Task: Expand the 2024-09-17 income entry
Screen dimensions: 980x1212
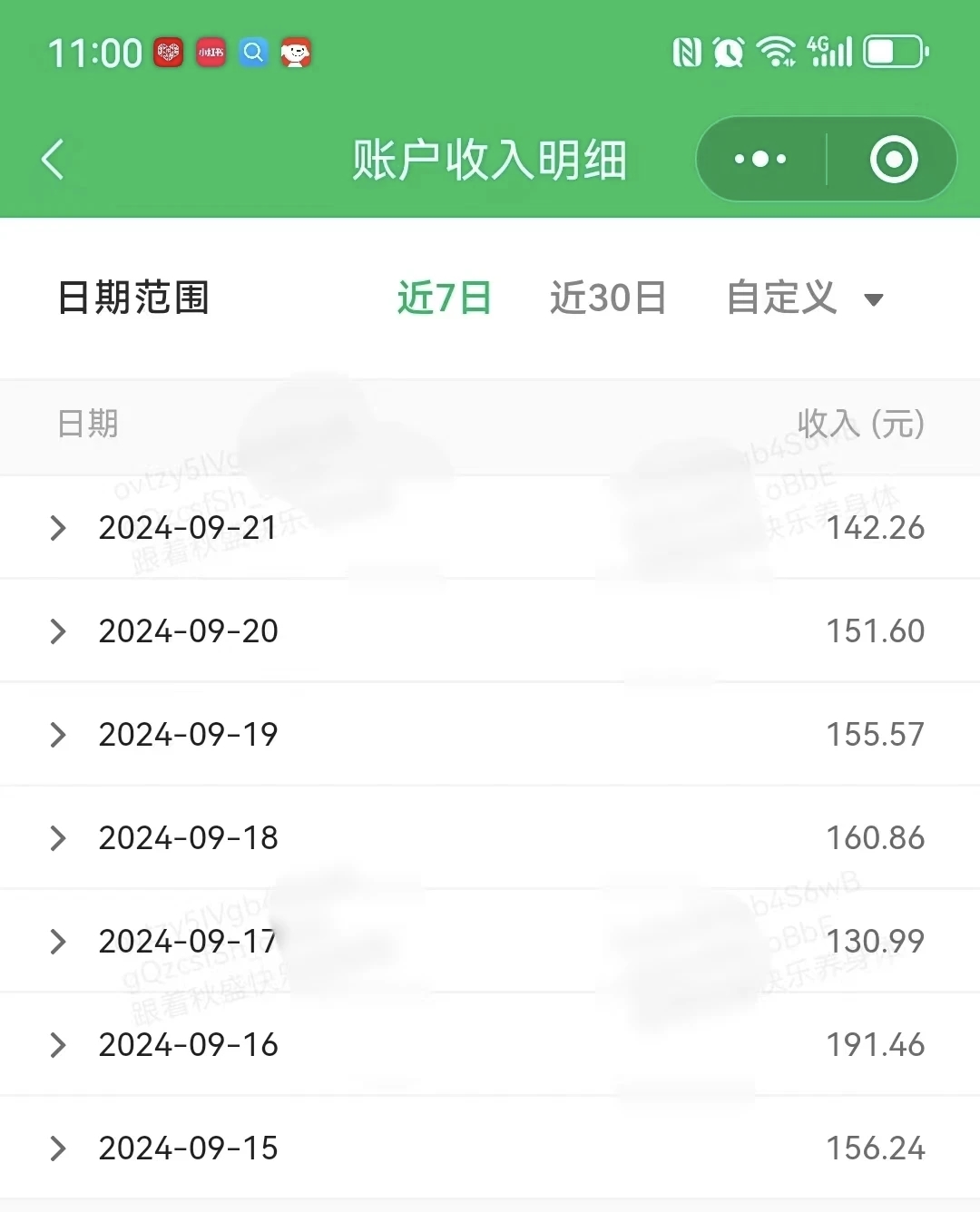Action: (58, 942)
